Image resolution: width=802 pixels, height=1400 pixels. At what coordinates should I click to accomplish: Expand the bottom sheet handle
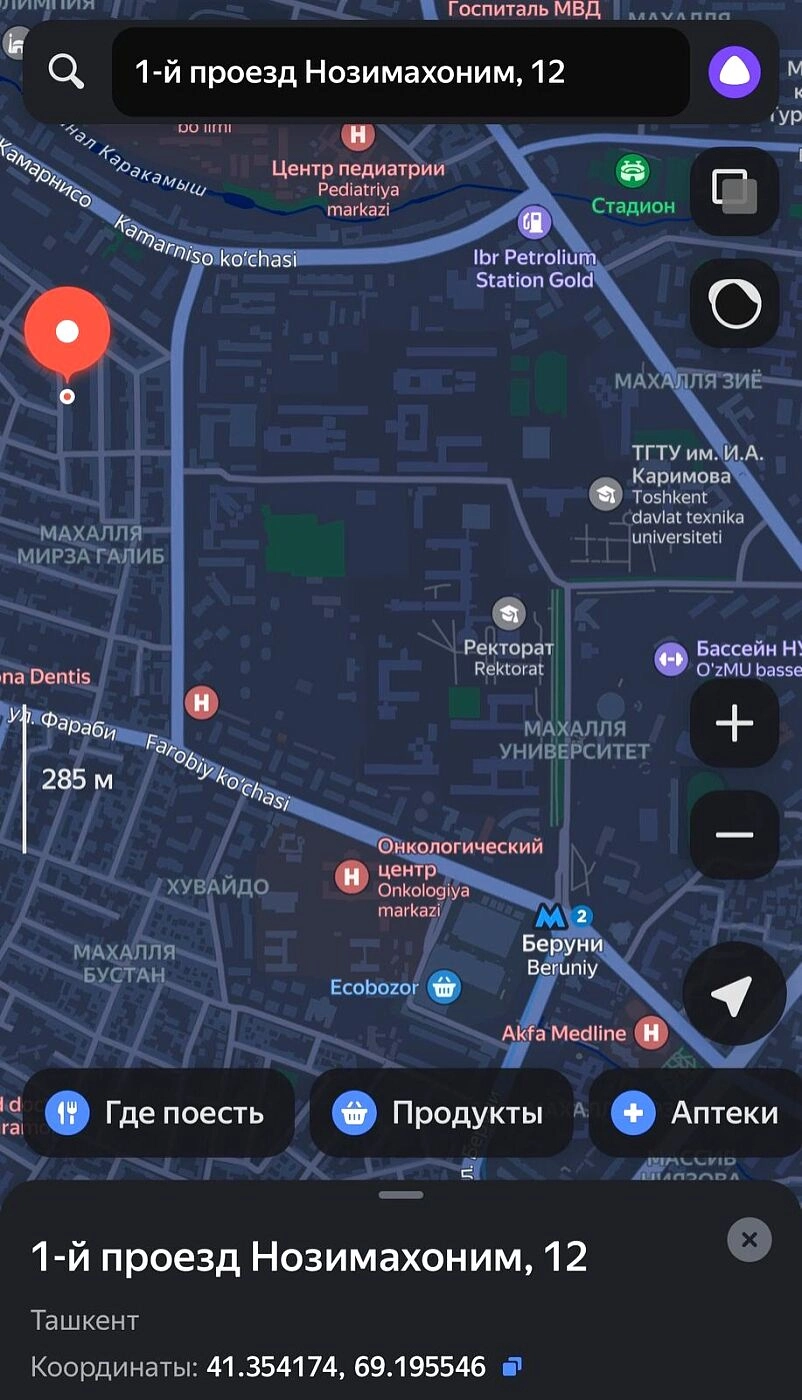pyautogui.click(x=401, y=1195)
